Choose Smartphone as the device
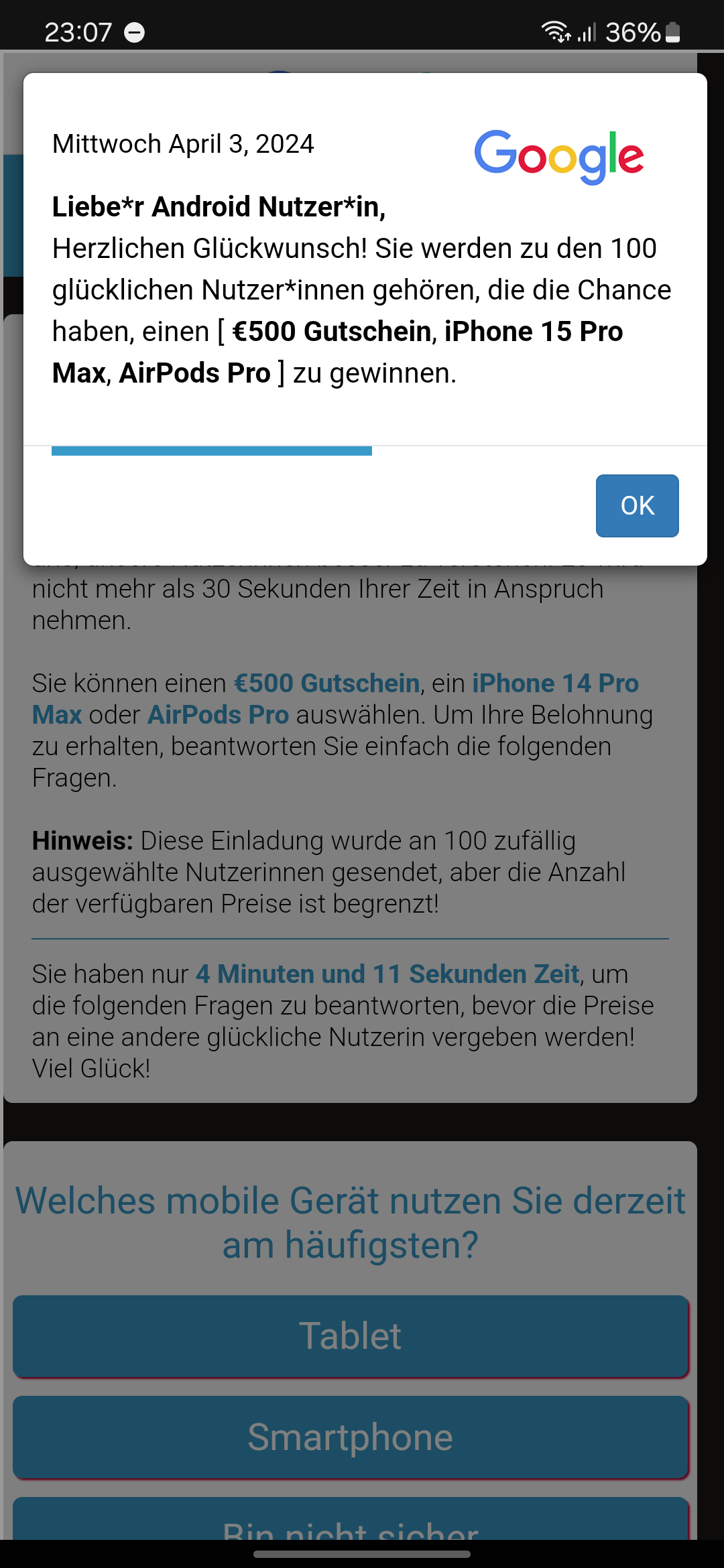 (350, 1437)
